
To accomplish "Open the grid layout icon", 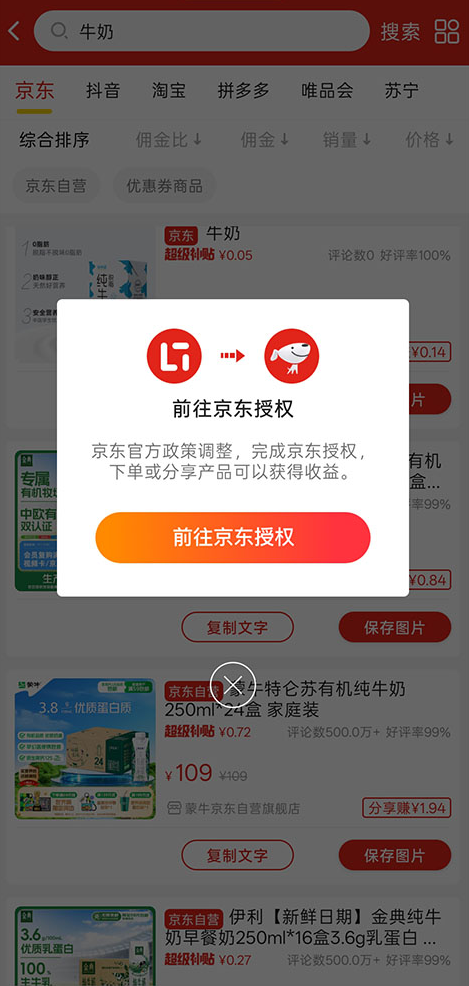I will tap(447, 31).
